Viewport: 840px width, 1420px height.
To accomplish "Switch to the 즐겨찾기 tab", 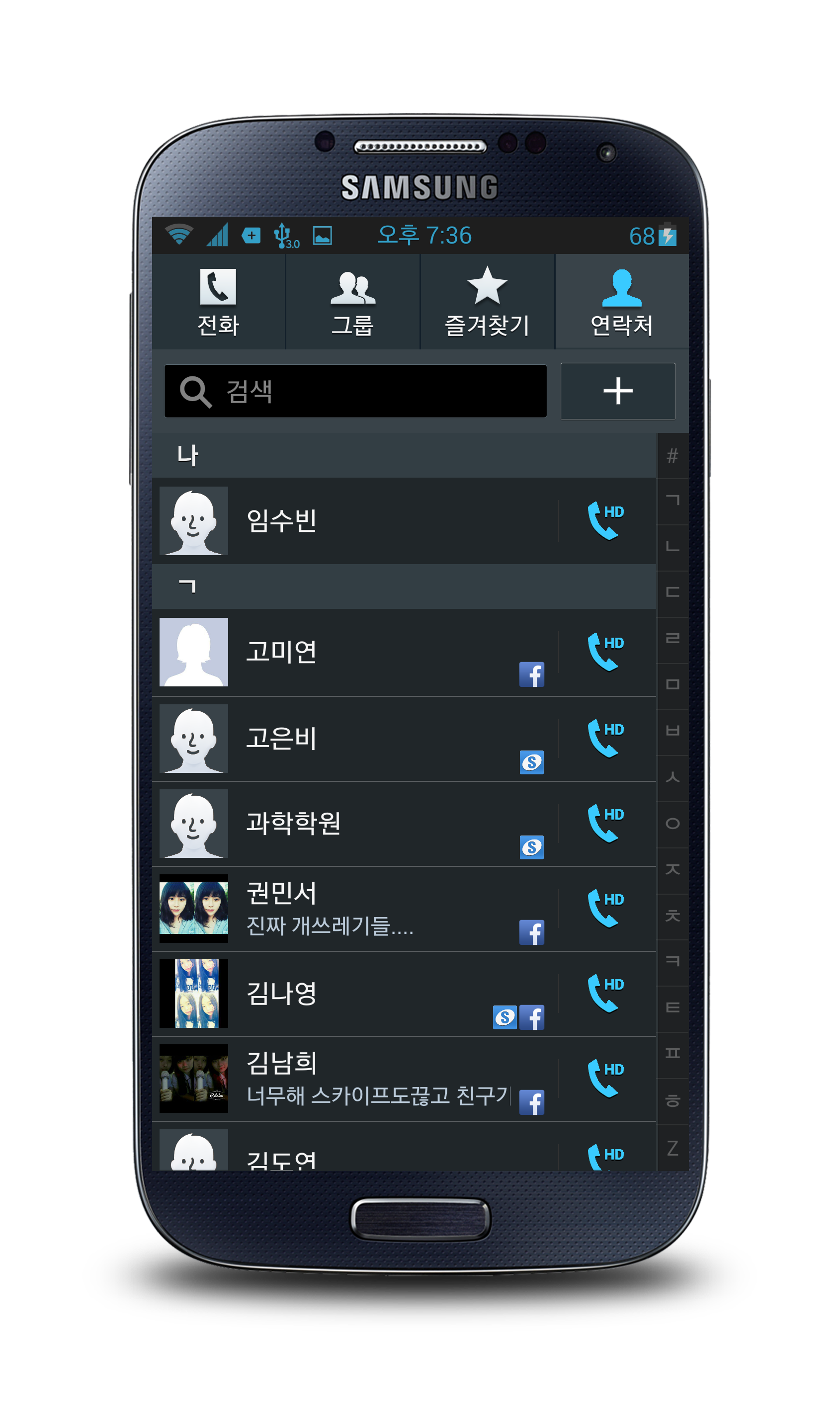I will pyautogui.click(x=487, y=302).
